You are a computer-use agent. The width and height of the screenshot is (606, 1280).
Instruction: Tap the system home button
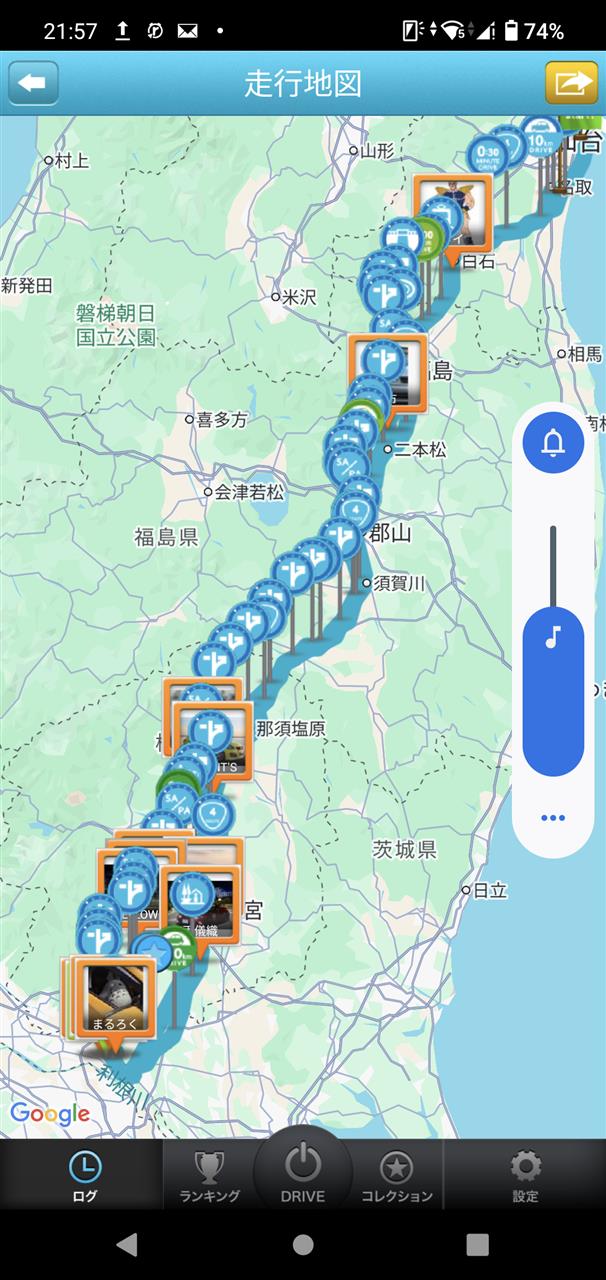coord(303,1244)
